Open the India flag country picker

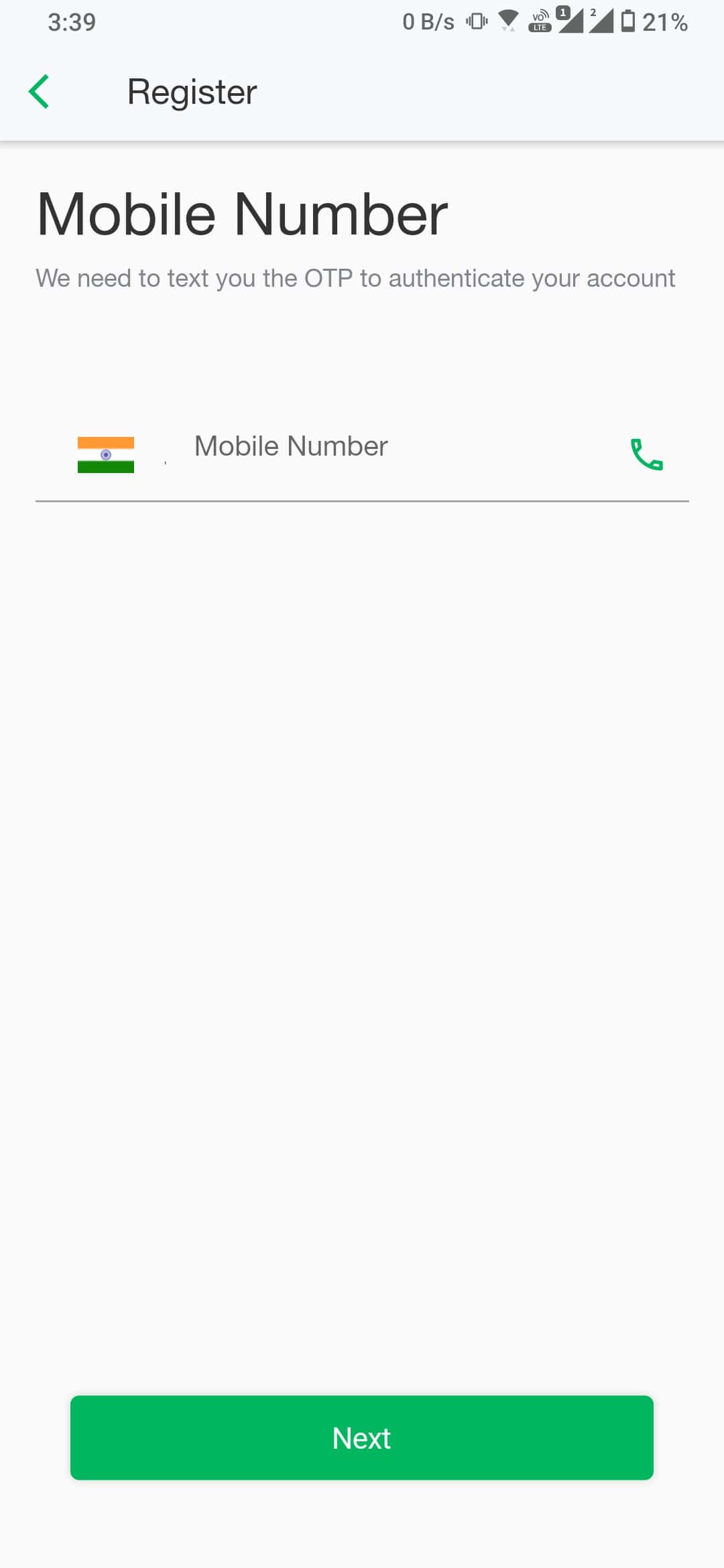point(106,455)
